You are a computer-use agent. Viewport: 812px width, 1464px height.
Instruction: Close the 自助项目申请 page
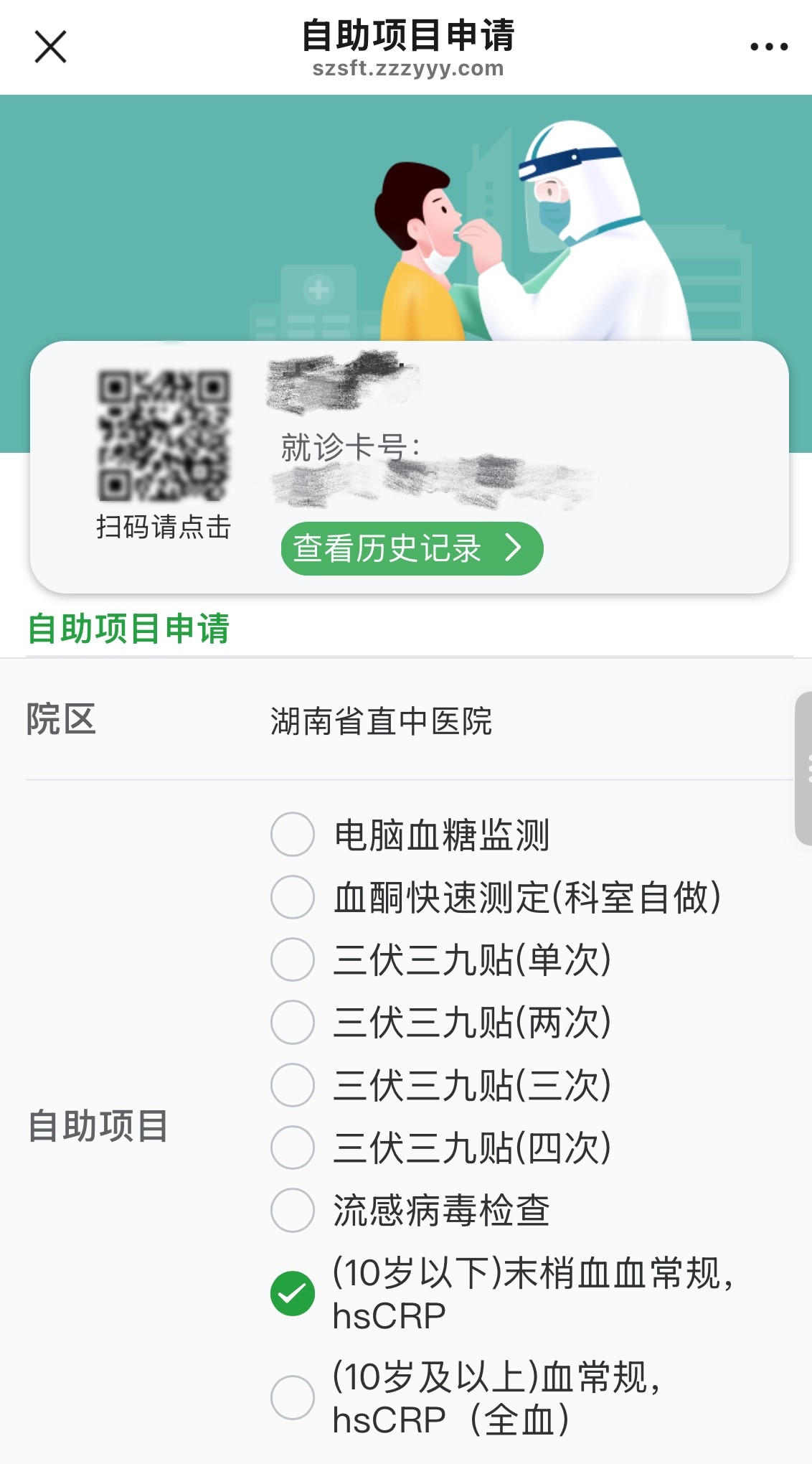click(x=50, y=47)
